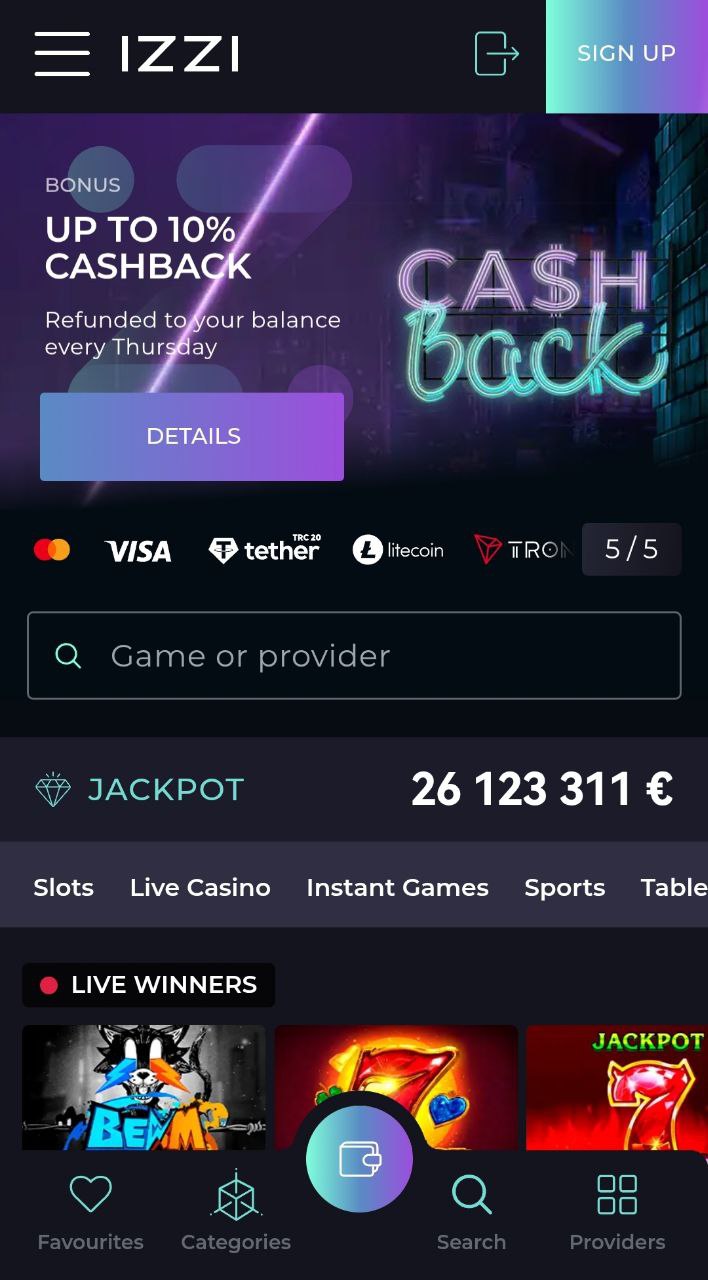Screen dimensions: 708x1280
Task: Tap the 5 / 5 payment methods counter
Action: click(x=632, y=549)
